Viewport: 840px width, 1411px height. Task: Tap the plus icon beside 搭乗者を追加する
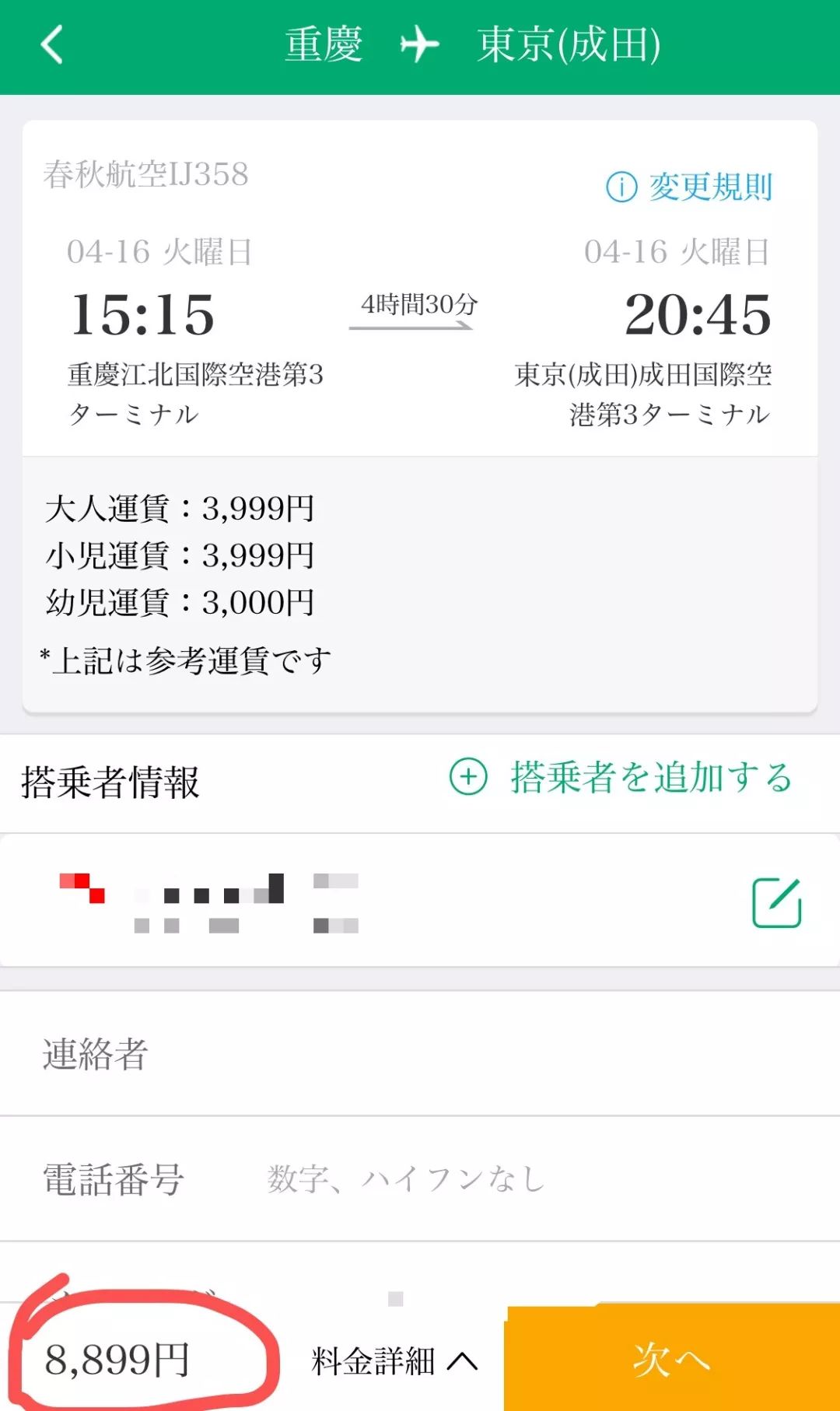[466, 776]
